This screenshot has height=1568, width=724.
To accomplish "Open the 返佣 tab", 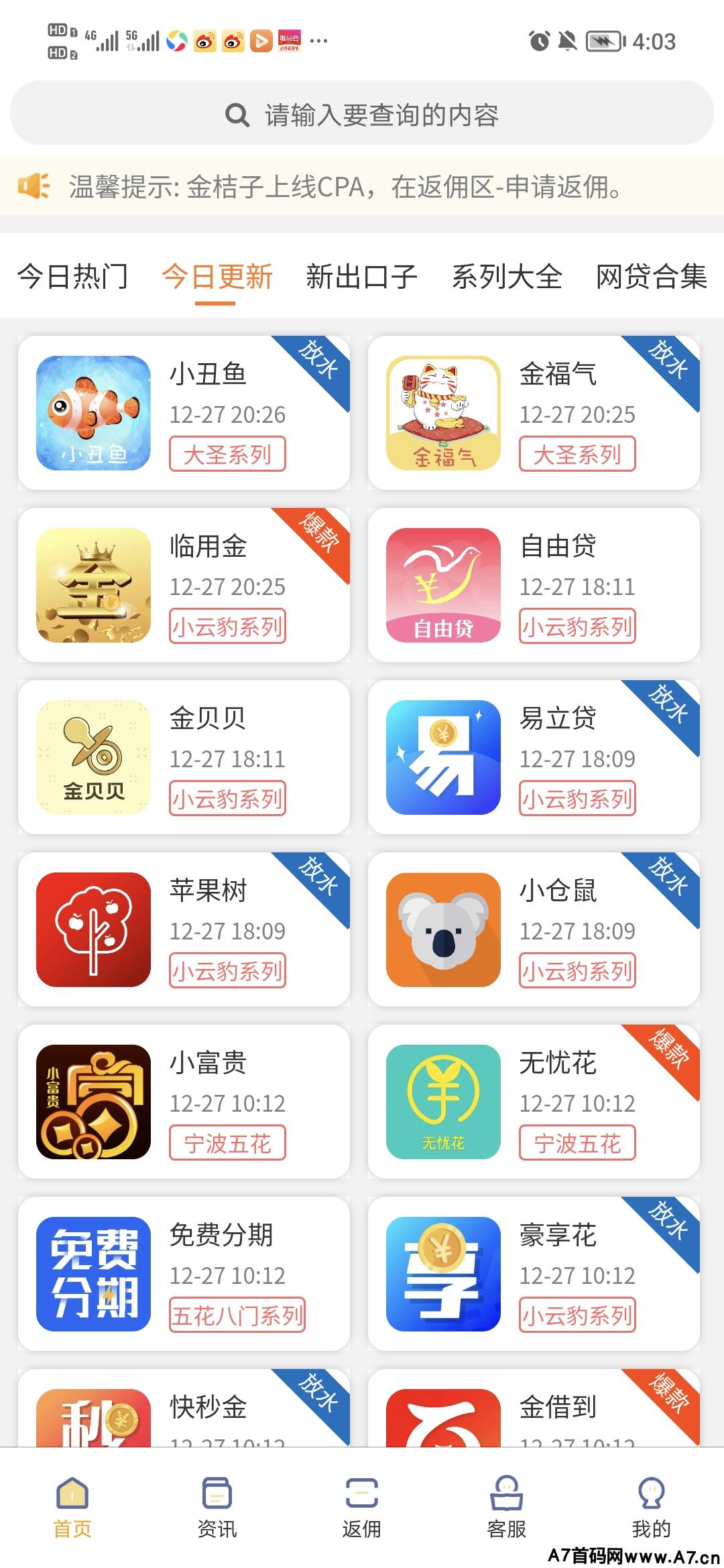I will pyautogui.click(x=361, y=1506).
